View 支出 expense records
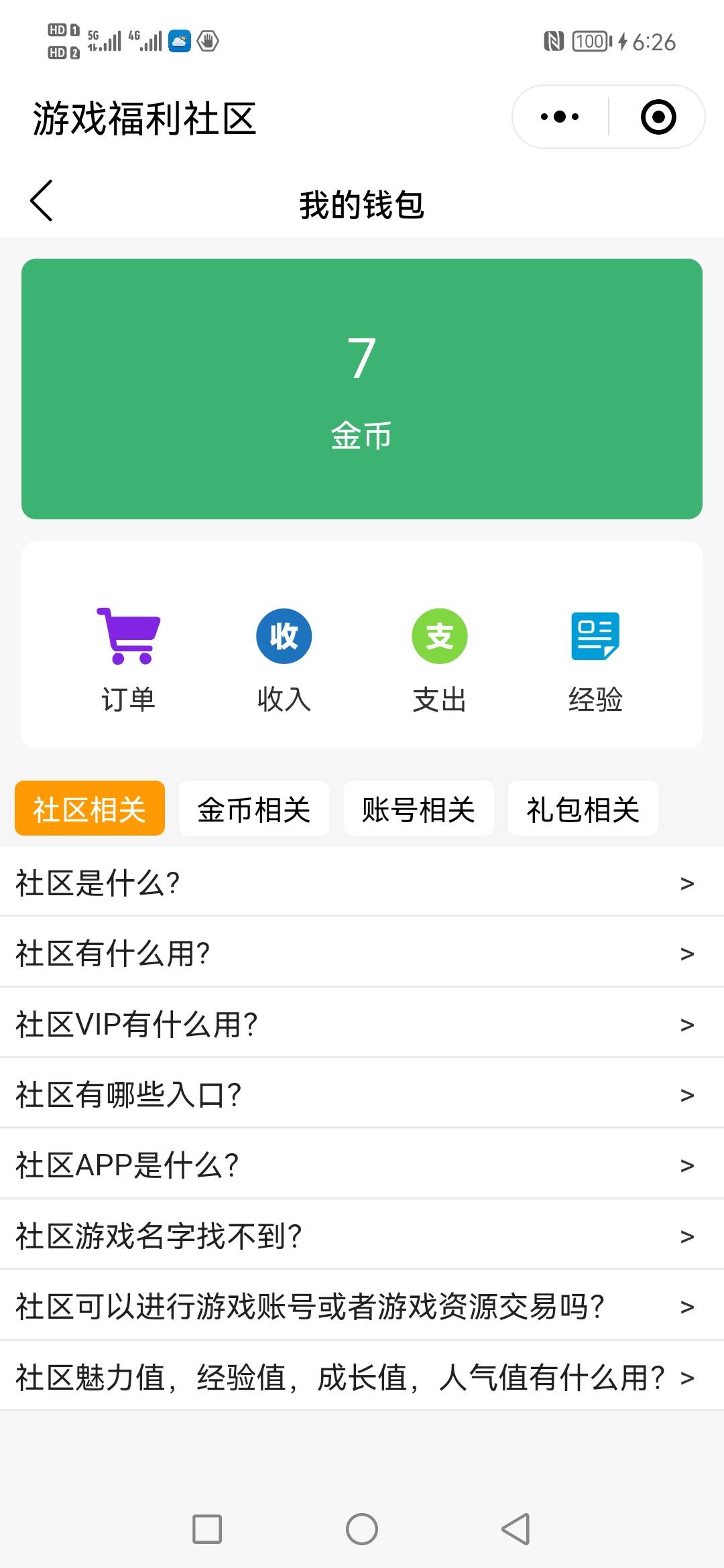The height and width of the screenshot is (1568, 724). [x=439, y=660]
